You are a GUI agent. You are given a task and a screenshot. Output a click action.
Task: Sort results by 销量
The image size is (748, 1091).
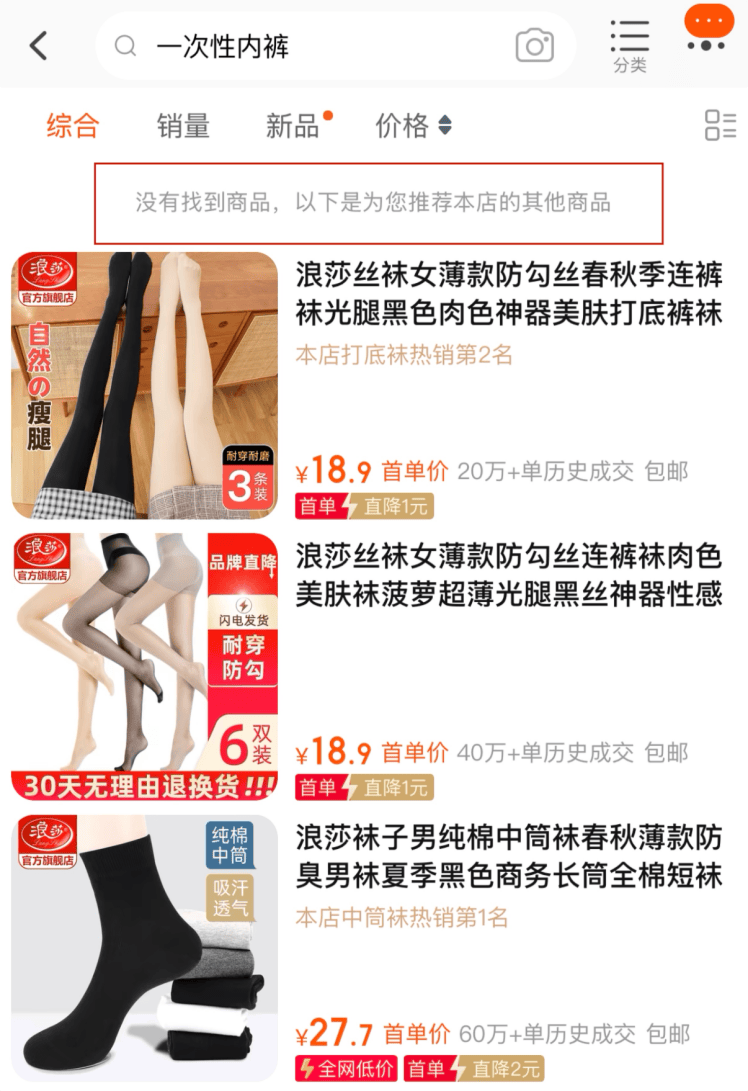[x=183, y=126]
